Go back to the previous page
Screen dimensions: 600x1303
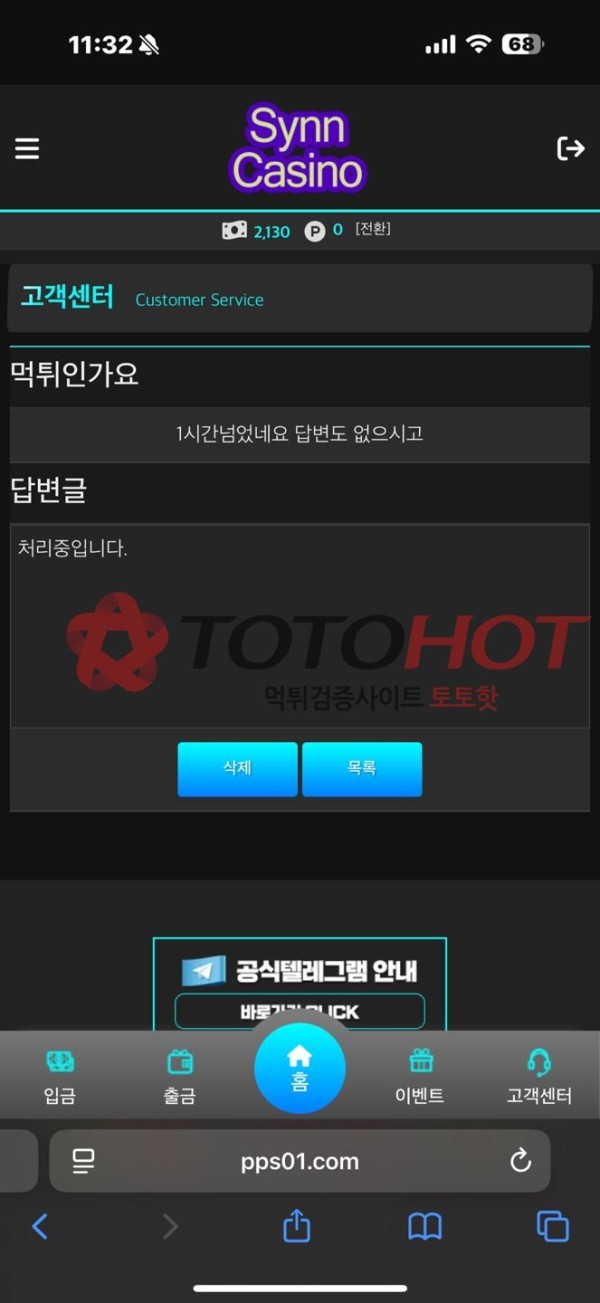(40, 1226)
